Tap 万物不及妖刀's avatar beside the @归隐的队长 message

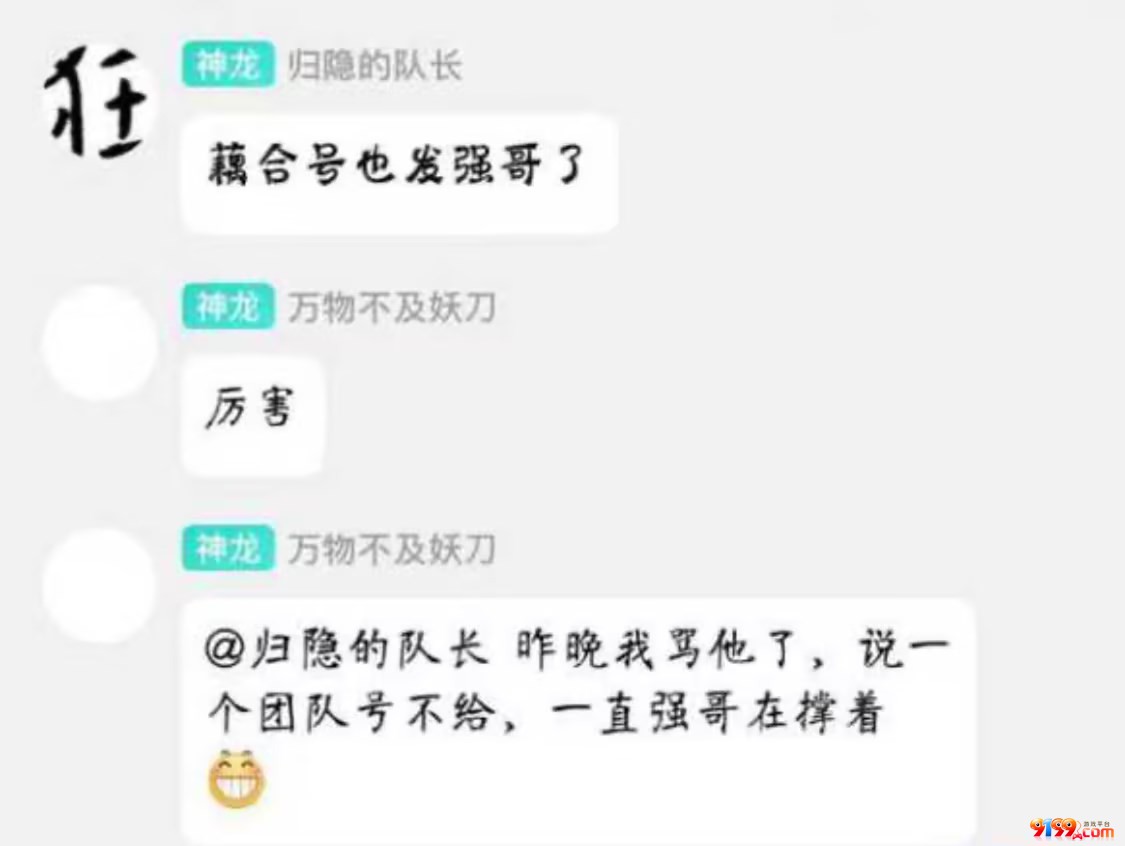[99, 585]
